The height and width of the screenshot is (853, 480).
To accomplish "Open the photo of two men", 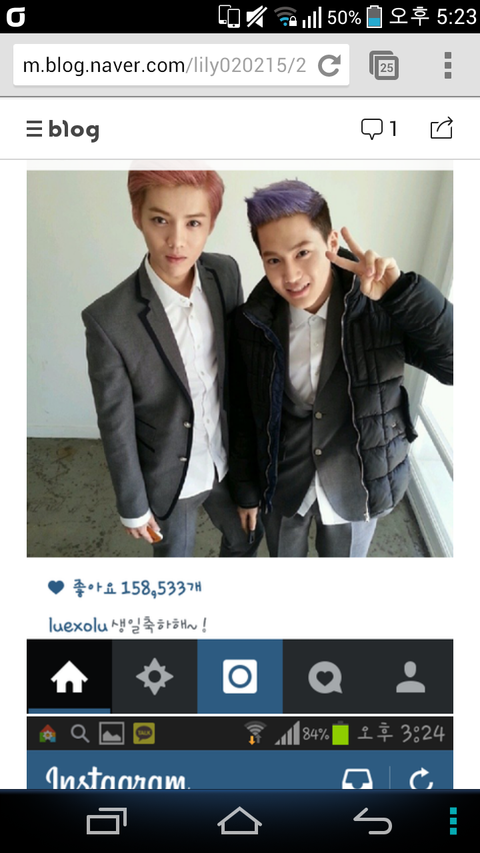I will 240,363.
